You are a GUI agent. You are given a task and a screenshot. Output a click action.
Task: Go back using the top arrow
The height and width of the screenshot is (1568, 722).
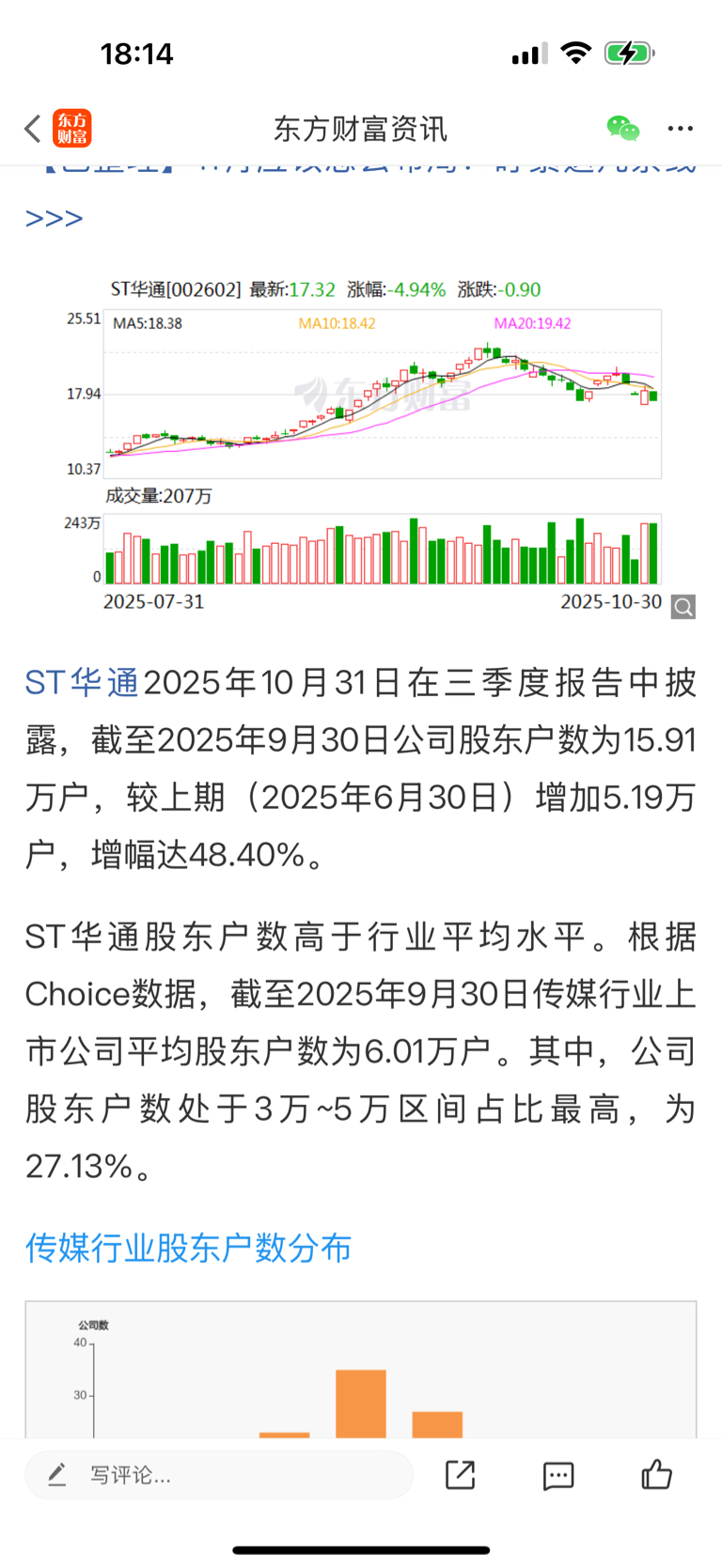(x=34, y=129)
